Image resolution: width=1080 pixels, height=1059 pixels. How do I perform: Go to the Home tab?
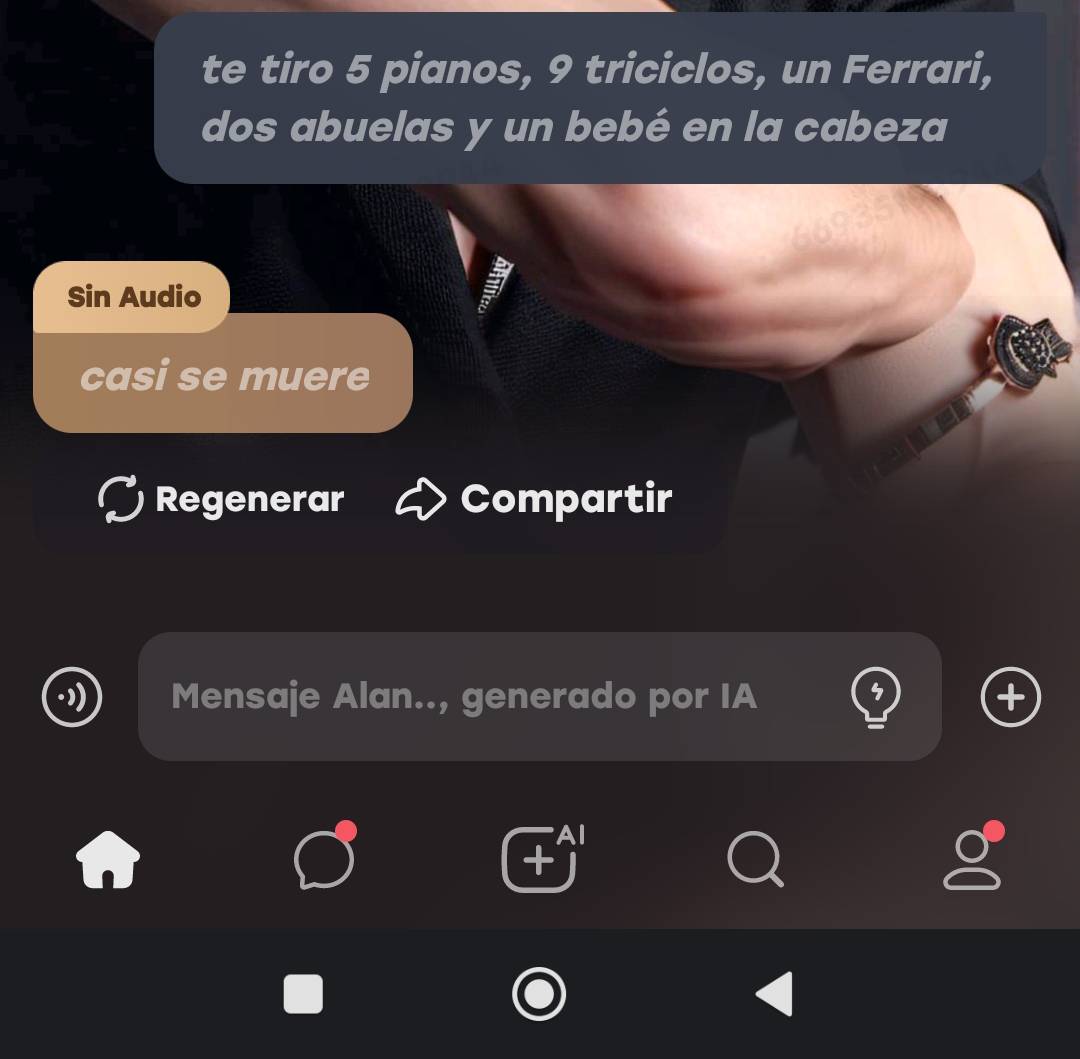108,860
